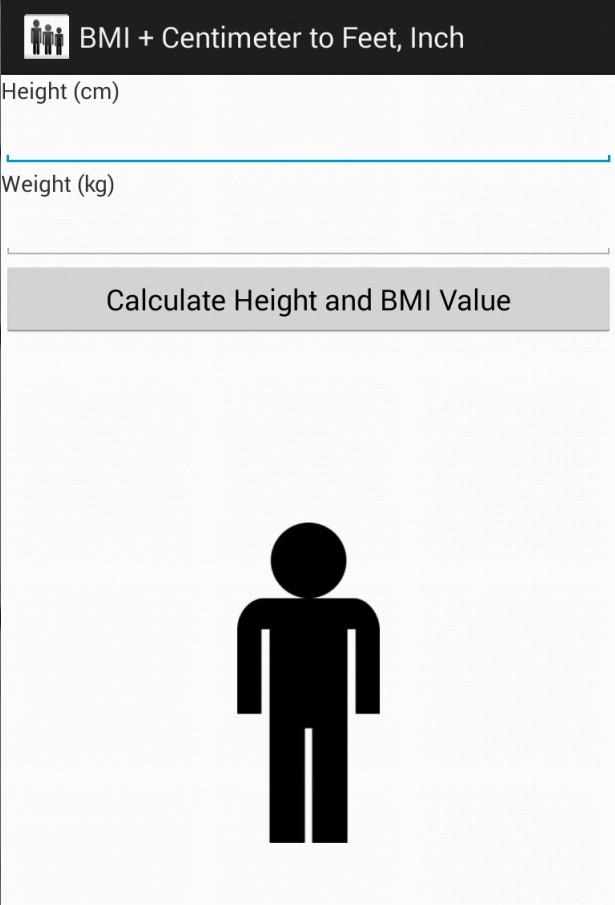
Task: Calculate Height and BMI Value
Action: pyautogui.click(x=308, y=300)
